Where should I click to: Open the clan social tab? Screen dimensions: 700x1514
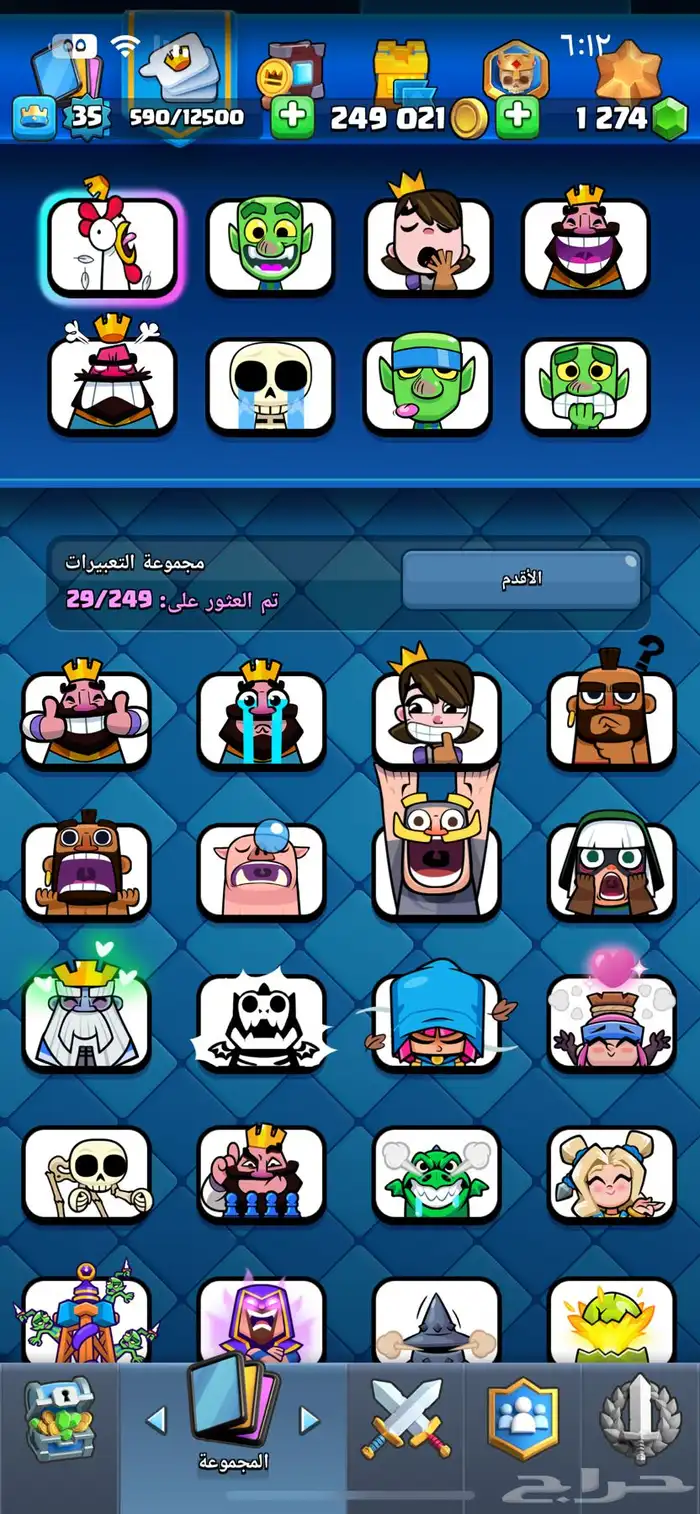coord(523,1420)
